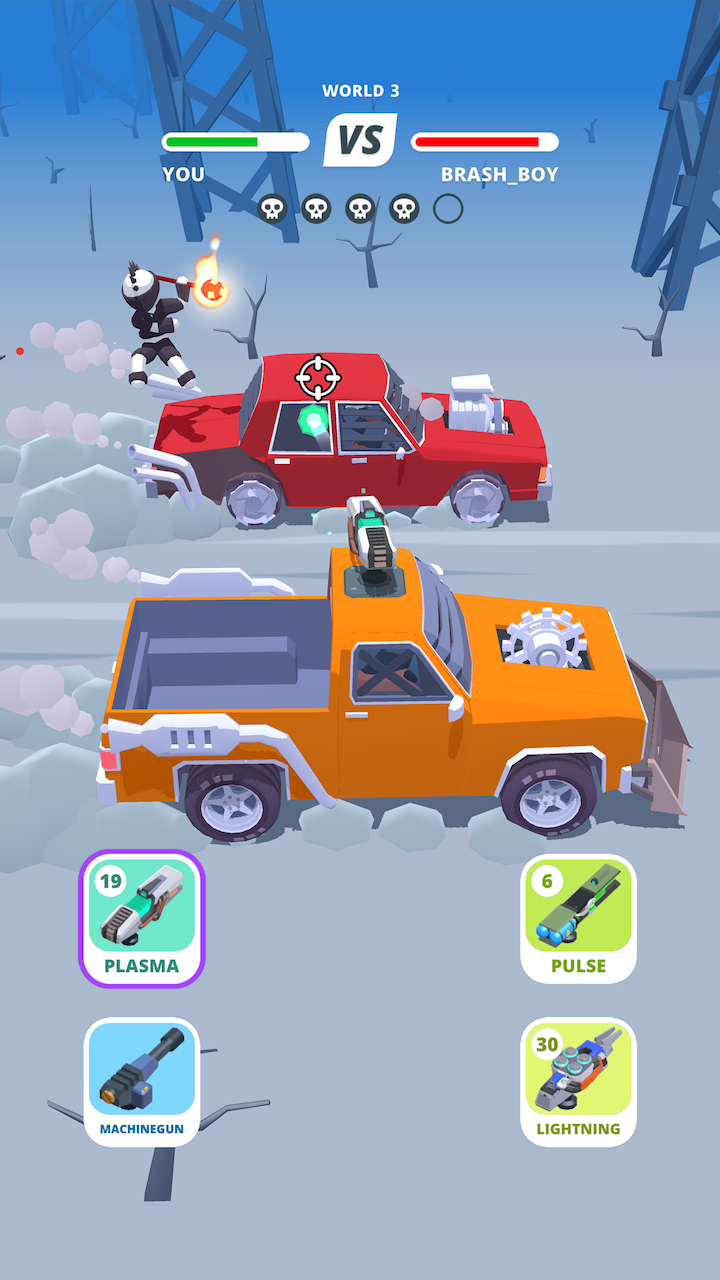
Task: Tap the Pulse ammo count badge showing 6
Action: click(545, 880)
